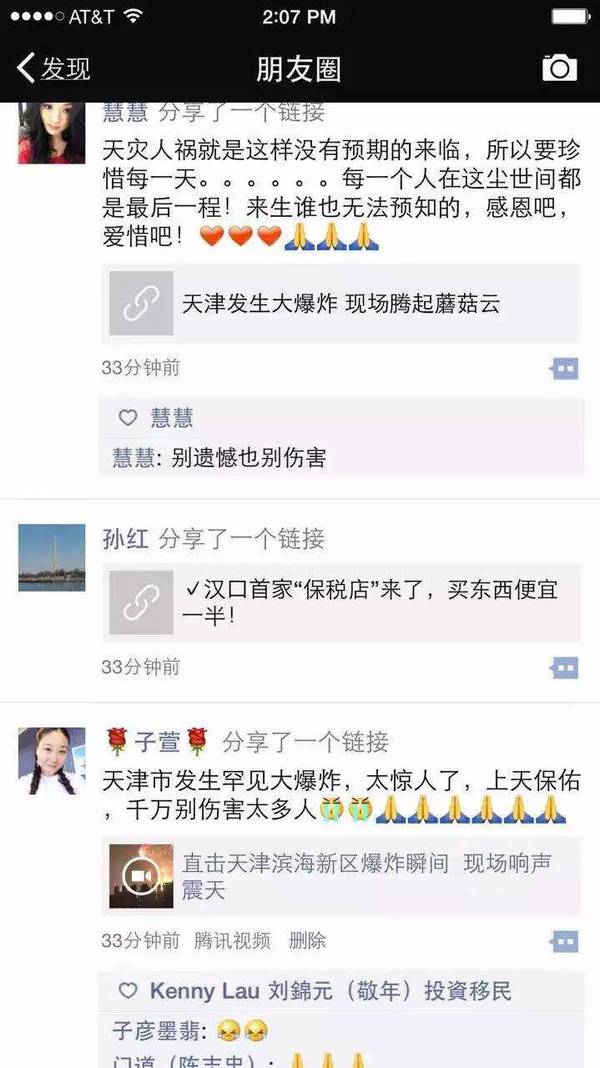The height and width of the screenshot is (1068, 600).
Task: Tap comment button under 孙红's post
Action: point(564,667)
